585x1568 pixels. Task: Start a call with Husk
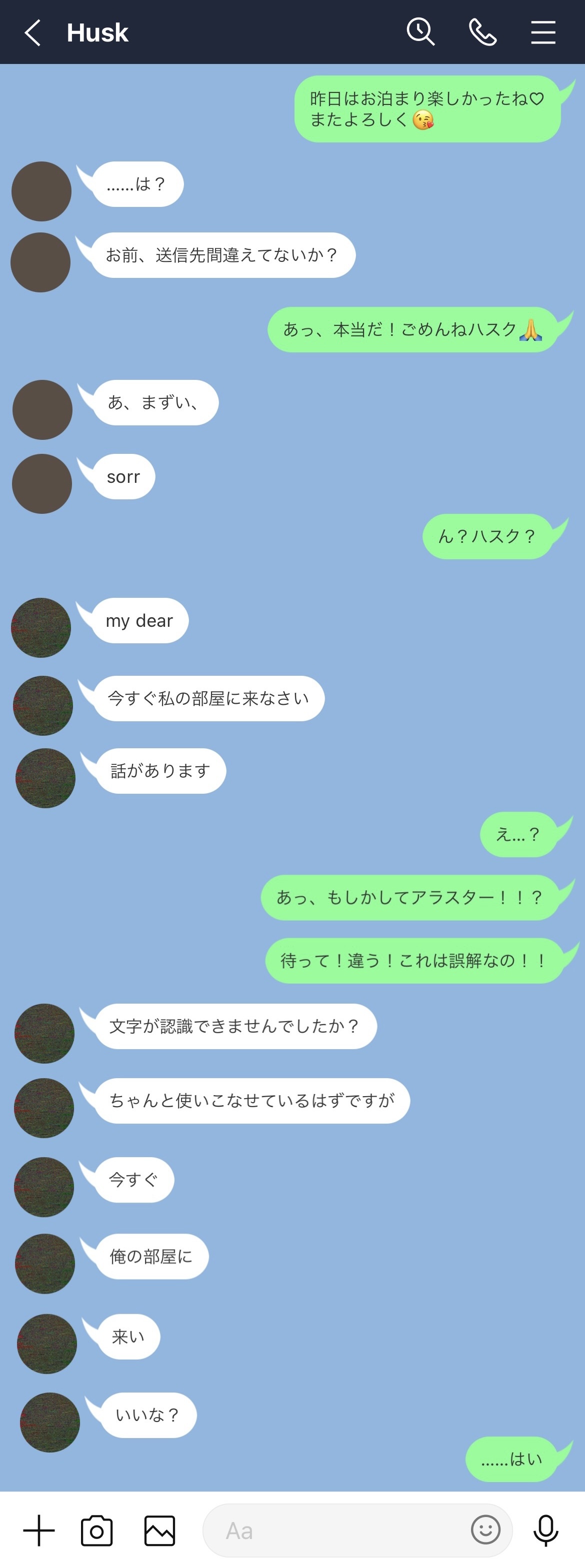click(482, 32)
